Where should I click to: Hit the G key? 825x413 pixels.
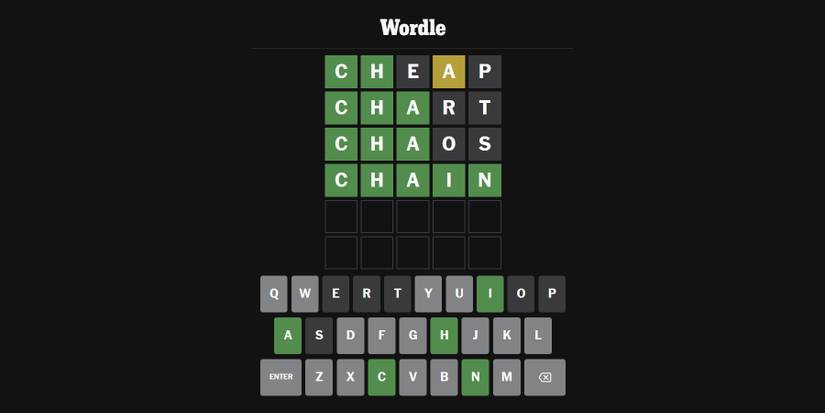(x=412, y=336)
